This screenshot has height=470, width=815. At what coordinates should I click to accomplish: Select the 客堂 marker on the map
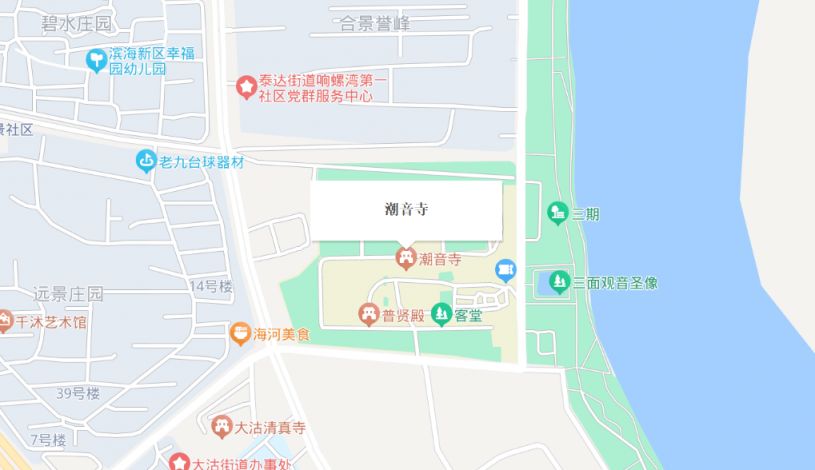(x=441, y=315)
